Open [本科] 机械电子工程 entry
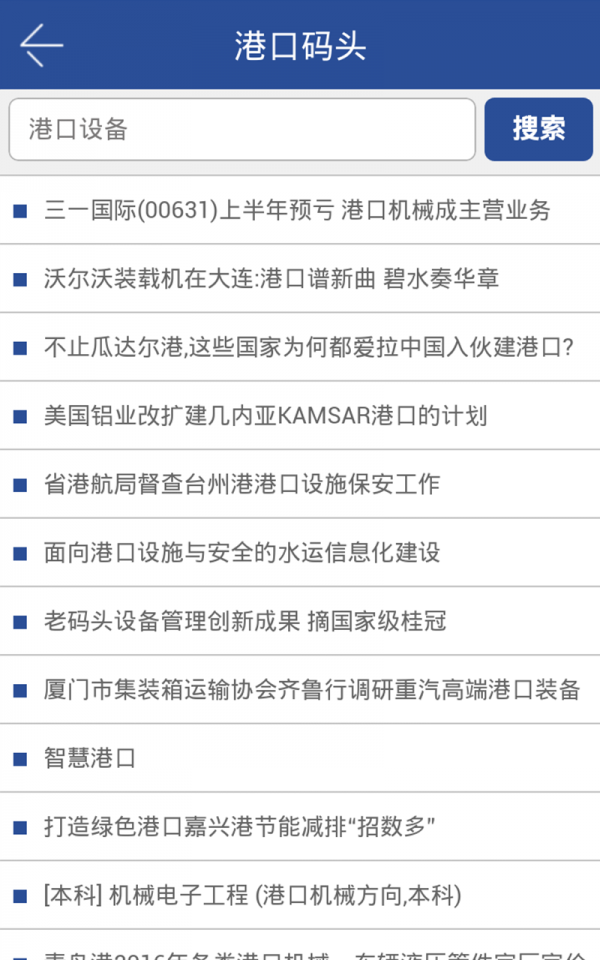The image size is (600, 960). tap(252, 895)
